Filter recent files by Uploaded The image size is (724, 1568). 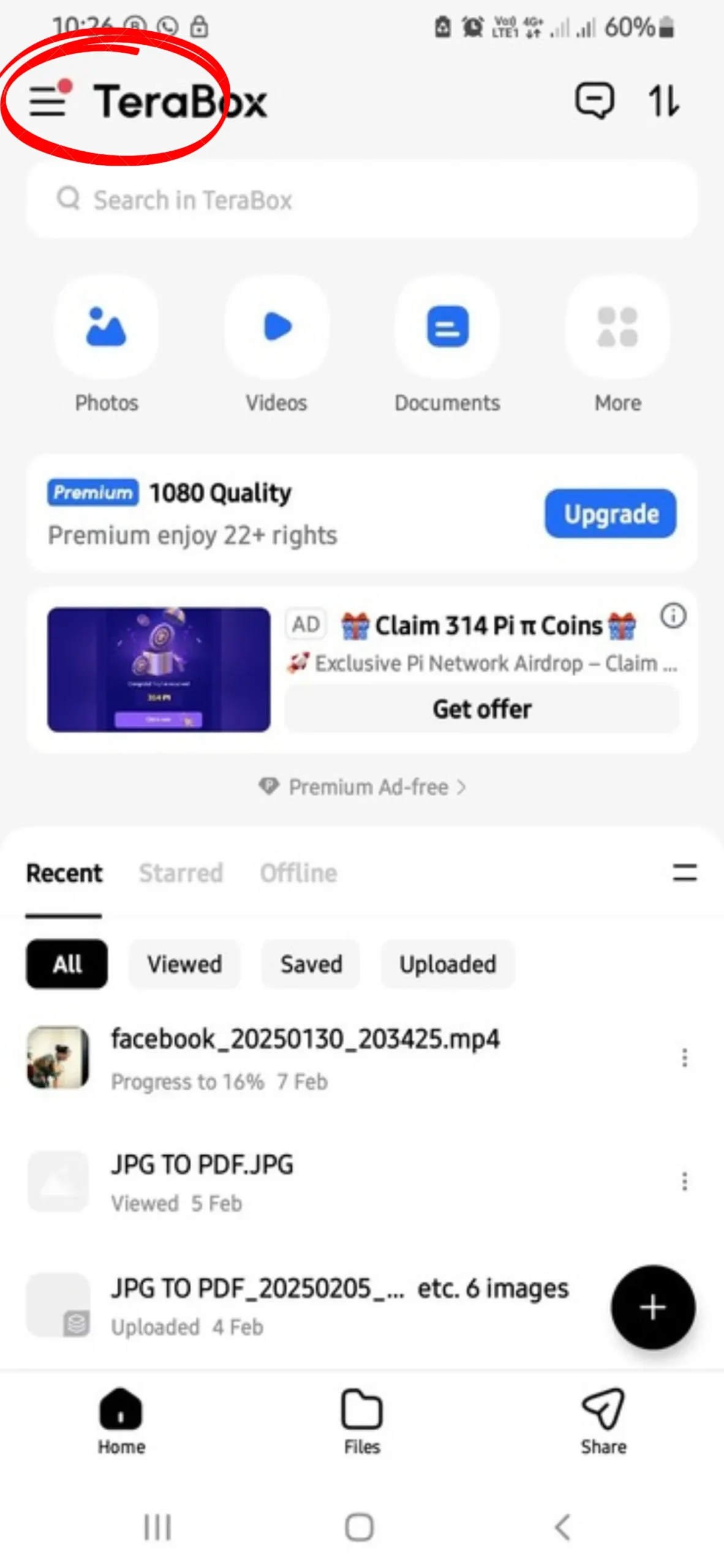point(447,964)
